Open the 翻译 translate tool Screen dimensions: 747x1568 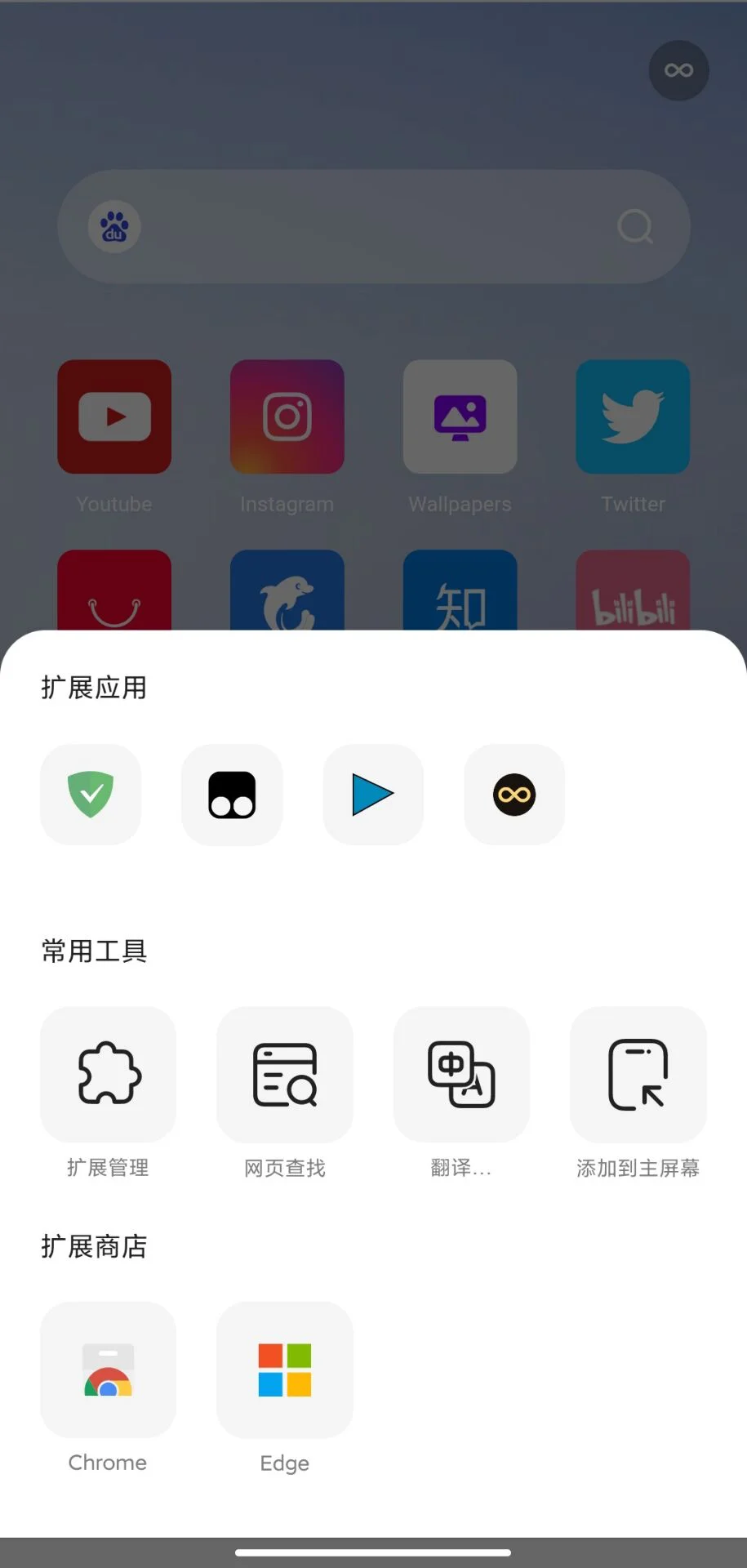(461, 1074)
